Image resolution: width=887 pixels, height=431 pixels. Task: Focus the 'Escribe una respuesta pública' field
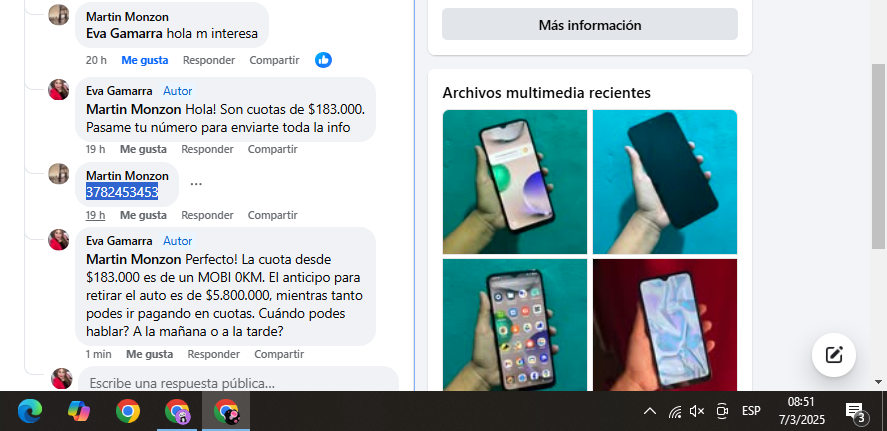pyautogui.click(x=236, y=383)
